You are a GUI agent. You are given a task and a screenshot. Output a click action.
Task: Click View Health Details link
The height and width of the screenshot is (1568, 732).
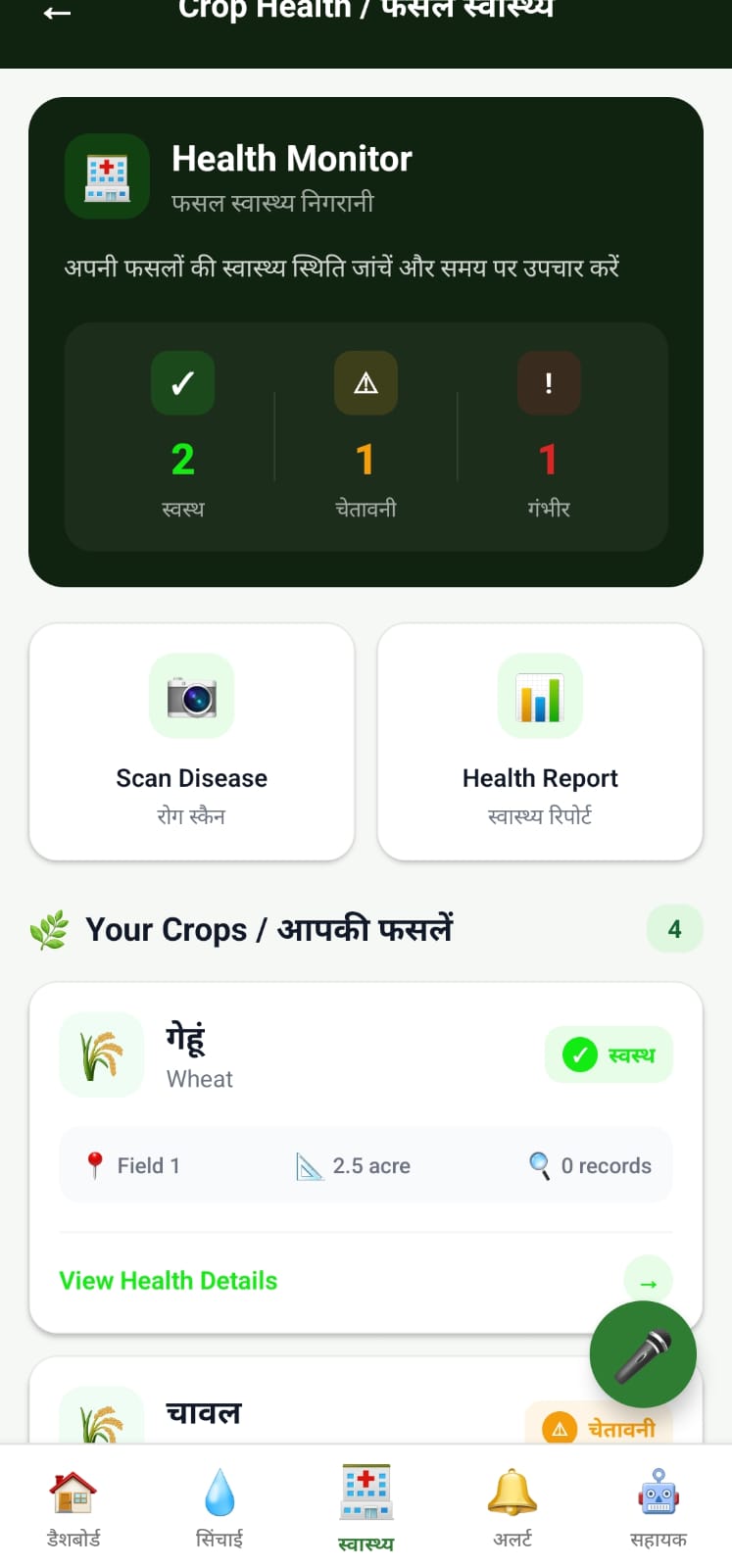click(x=168, y=1280)
